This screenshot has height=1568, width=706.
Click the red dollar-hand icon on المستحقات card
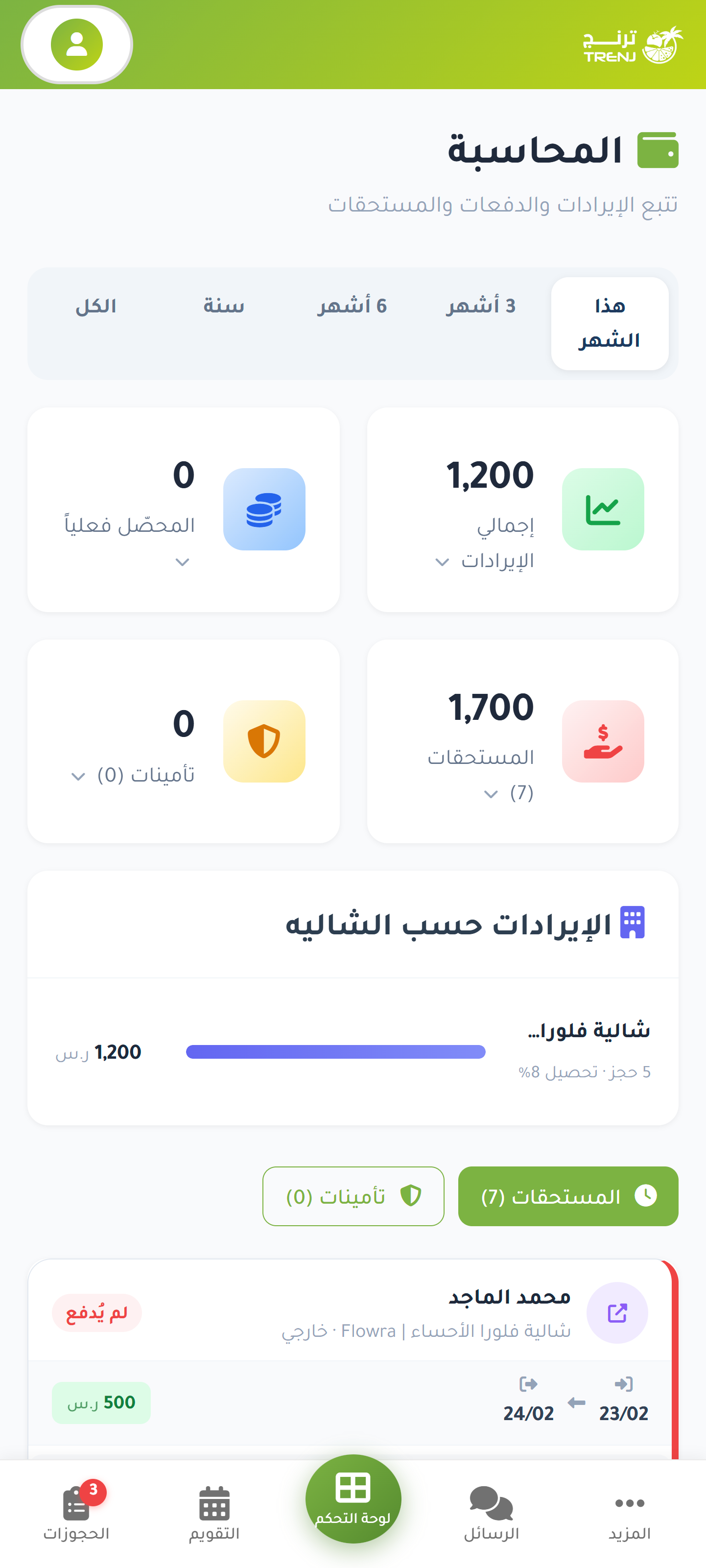coord(603,741)
